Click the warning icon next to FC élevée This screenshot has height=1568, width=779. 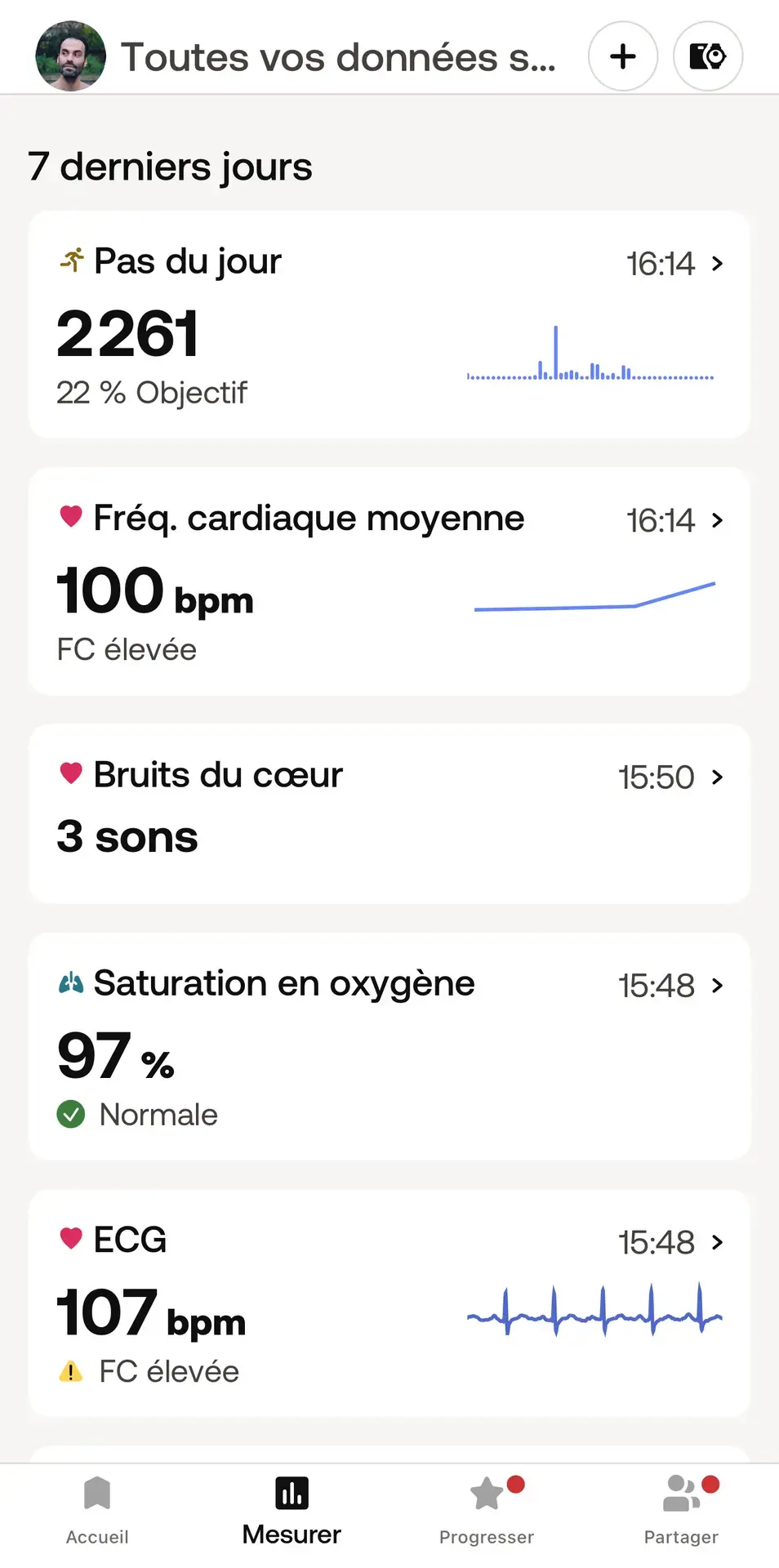tap(71, 1371)
